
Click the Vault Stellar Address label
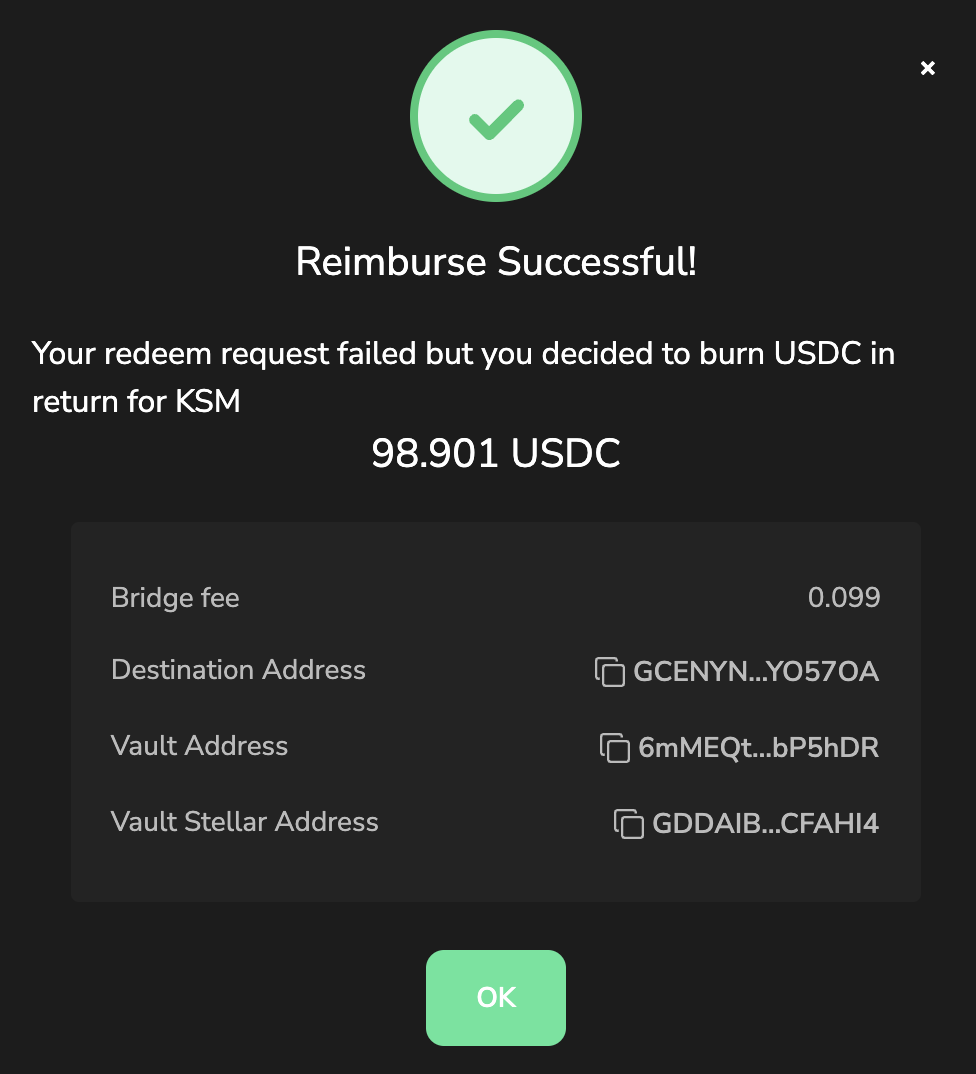(244, 821)
